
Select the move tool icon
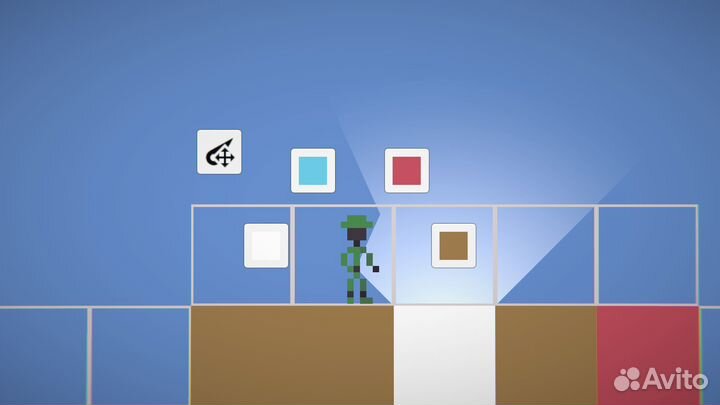click(x=219, y=152)
